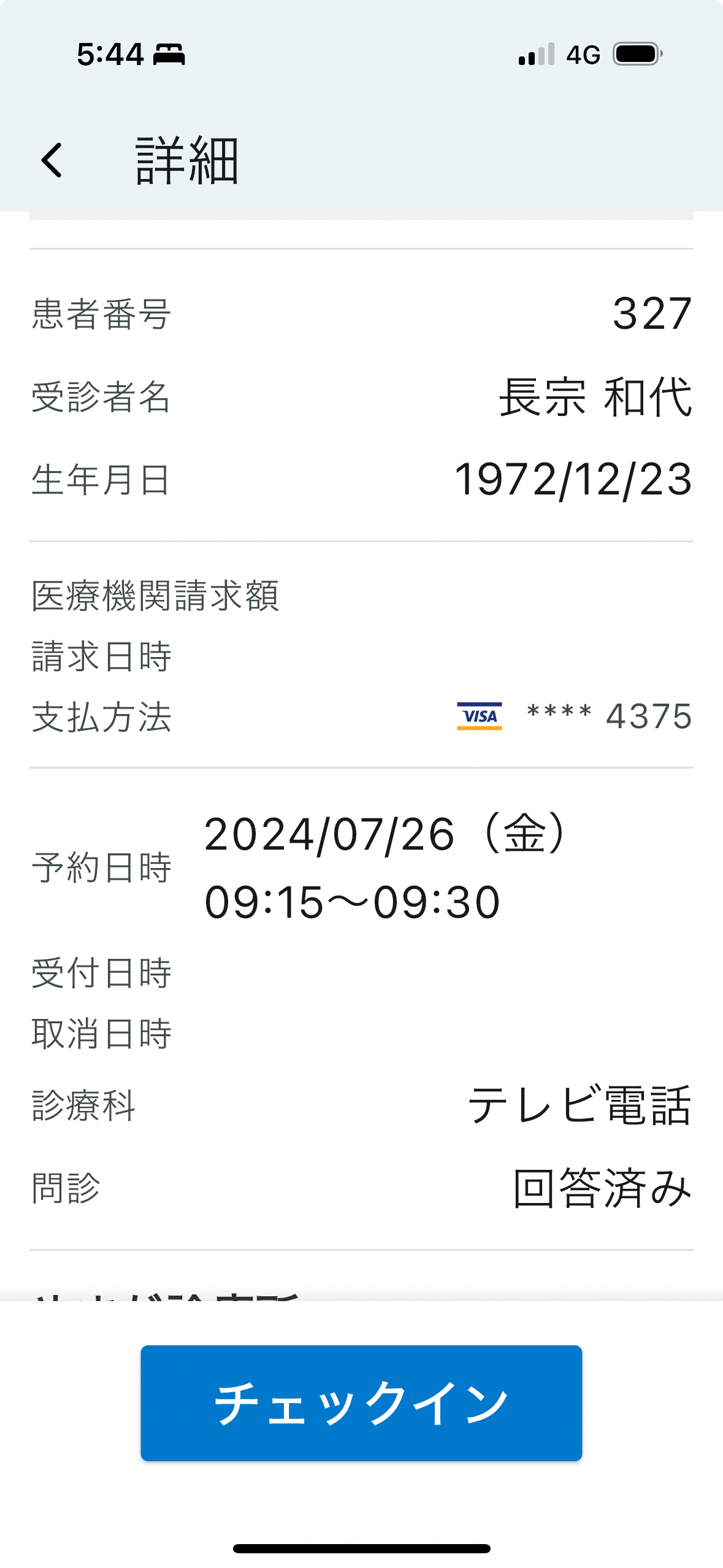
Task: Tap the blue チェックイン button
Action: pos(361,1403)
